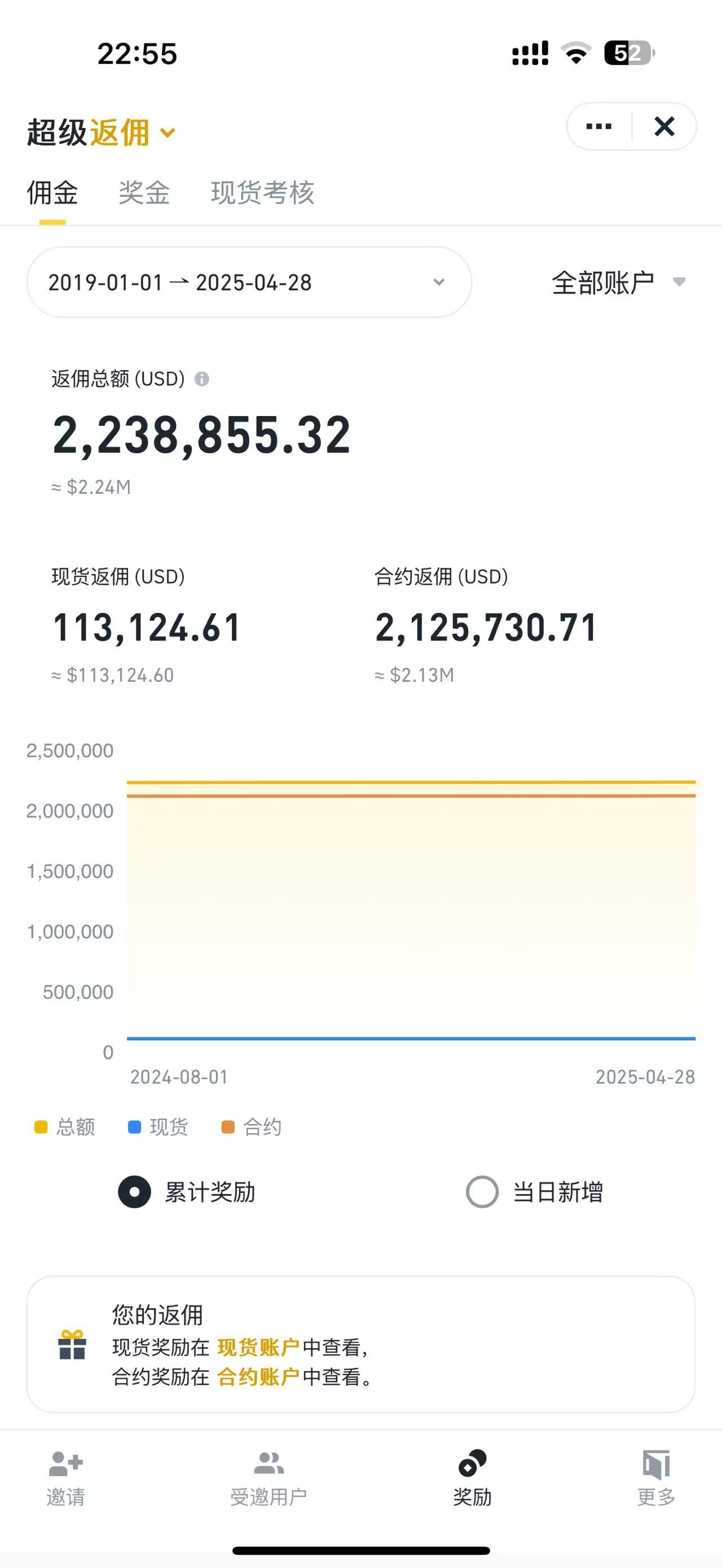The width and height of the screenshot is (722, 1568).
Task: Select the 累计奖励 radio option
Action: point(135,1192)
